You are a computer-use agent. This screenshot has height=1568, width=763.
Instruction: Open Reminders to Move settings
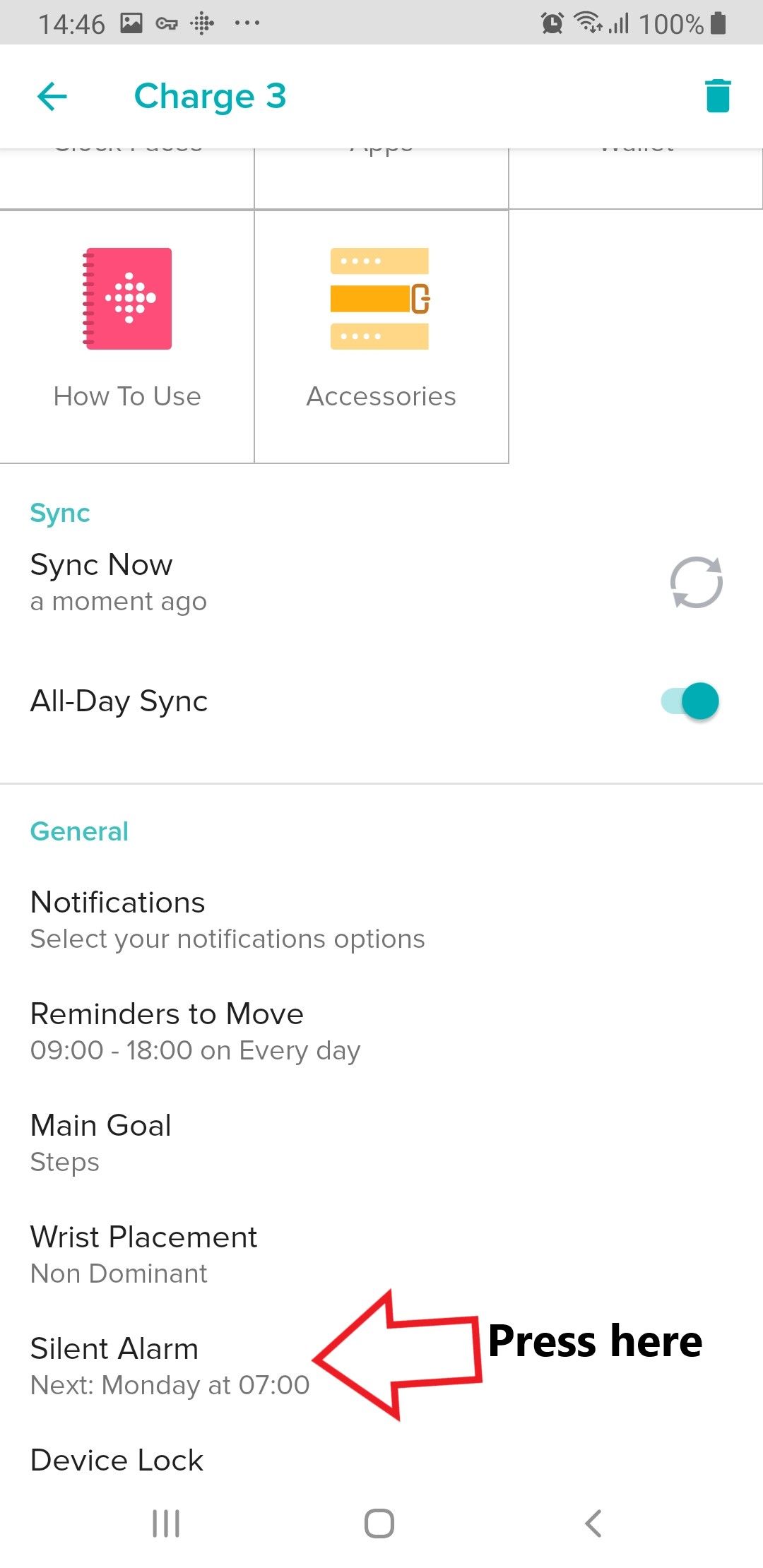195,1031
